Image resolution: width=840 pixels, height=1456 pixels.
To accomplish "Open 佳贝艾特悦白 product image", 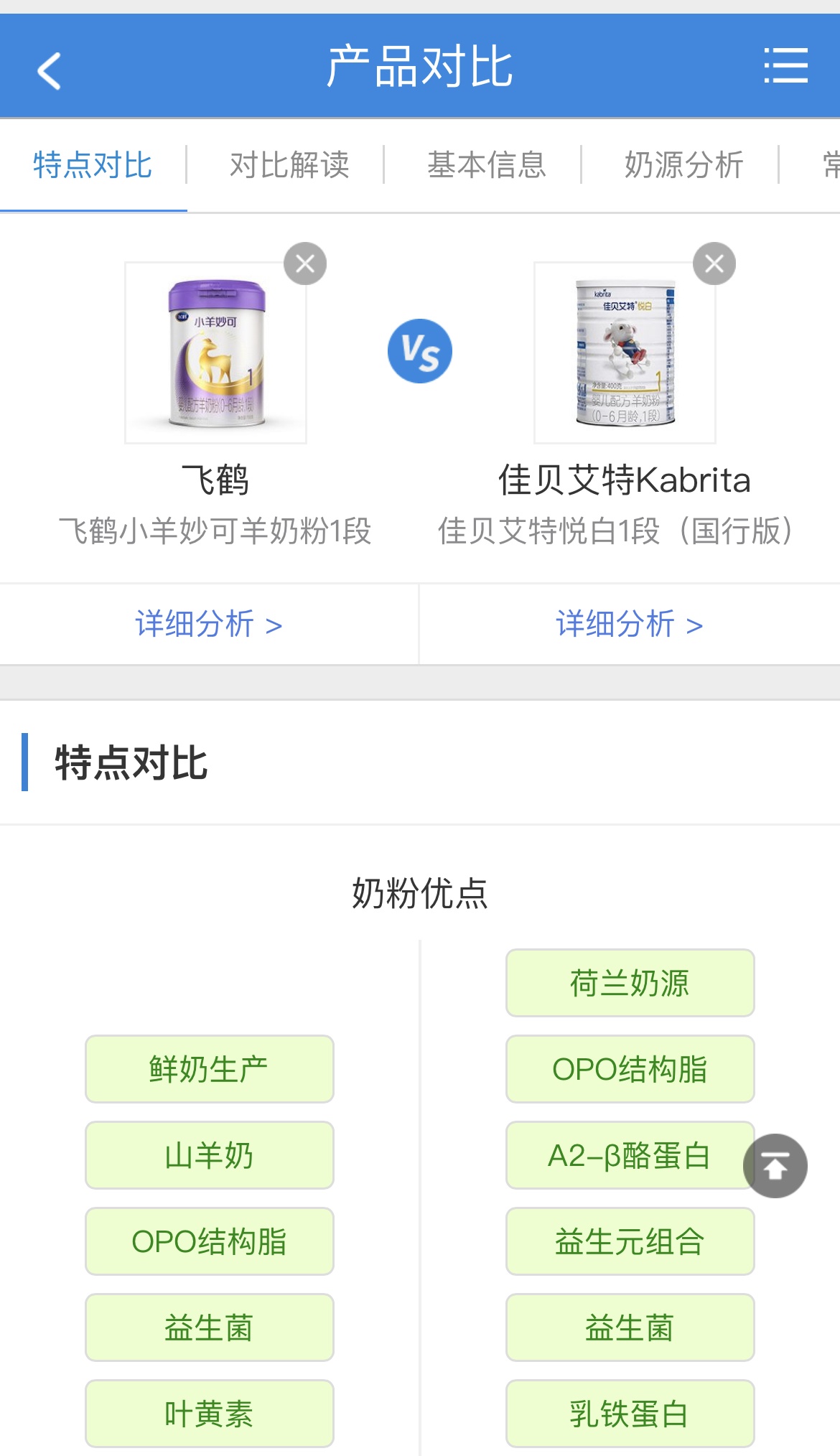I will pos(625,353).
